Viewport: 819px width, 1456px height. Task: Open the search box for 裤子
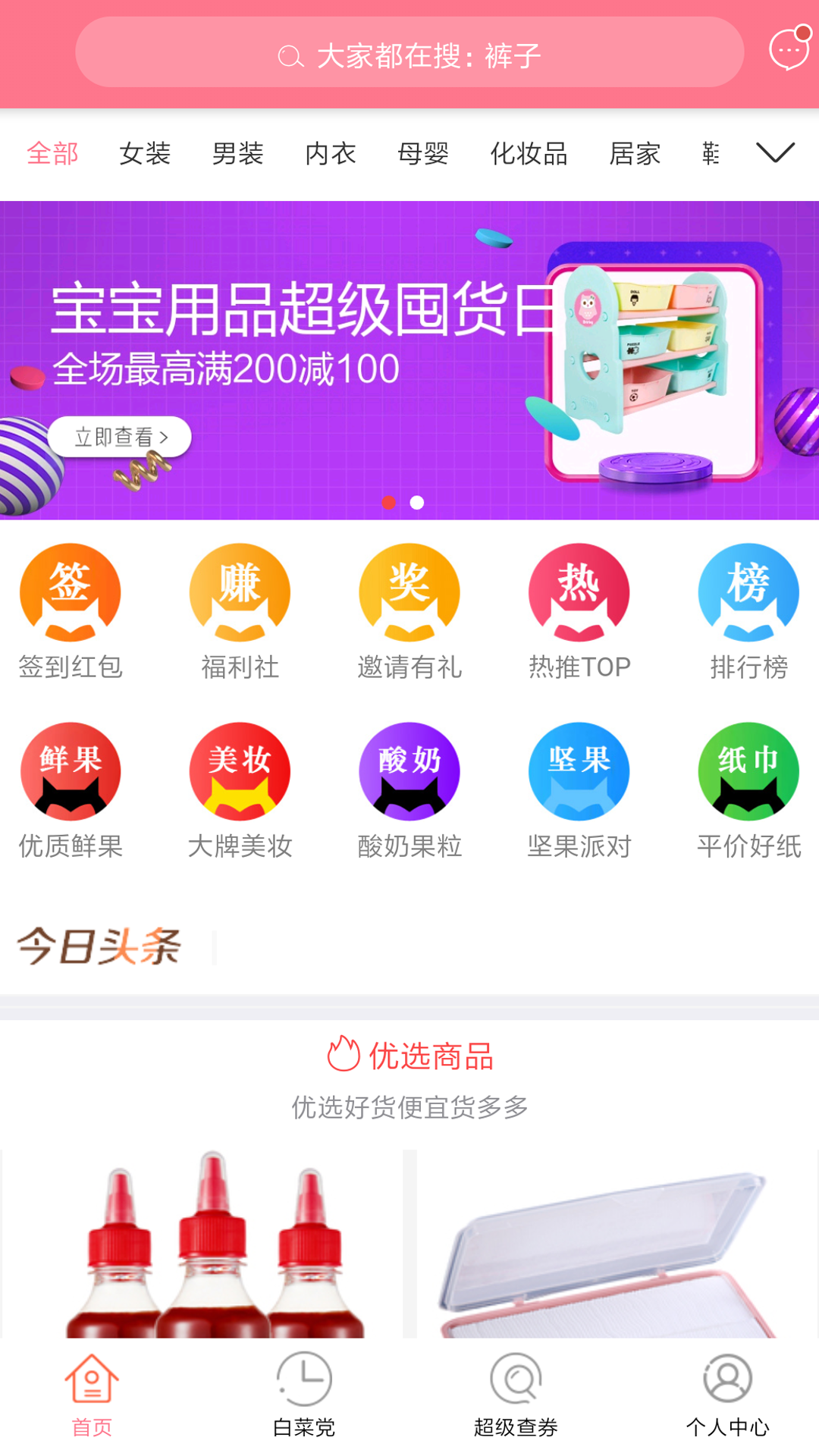409,55
